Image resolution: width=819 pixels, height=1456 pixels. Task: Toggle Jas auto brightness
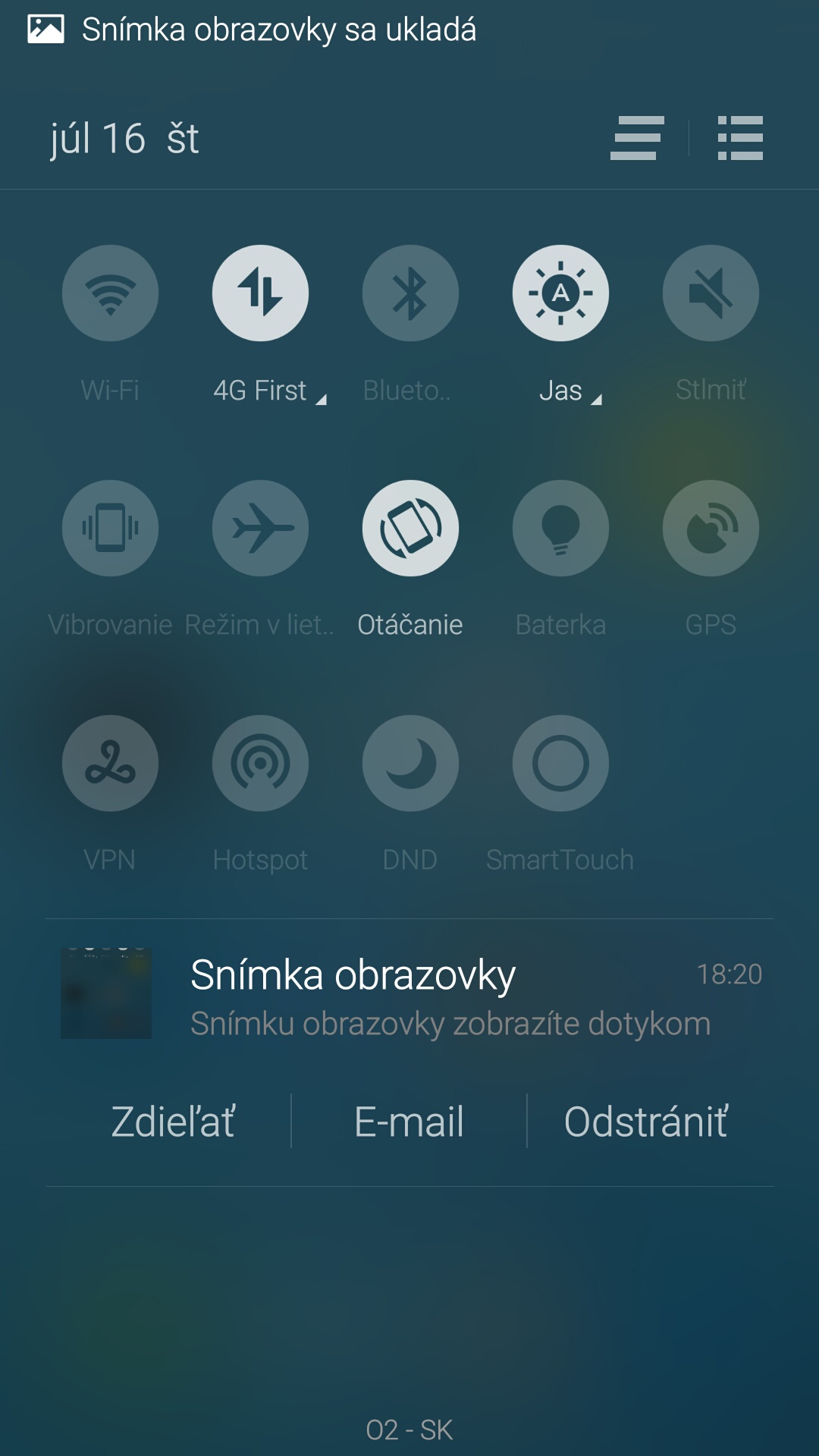pos(560,293)
